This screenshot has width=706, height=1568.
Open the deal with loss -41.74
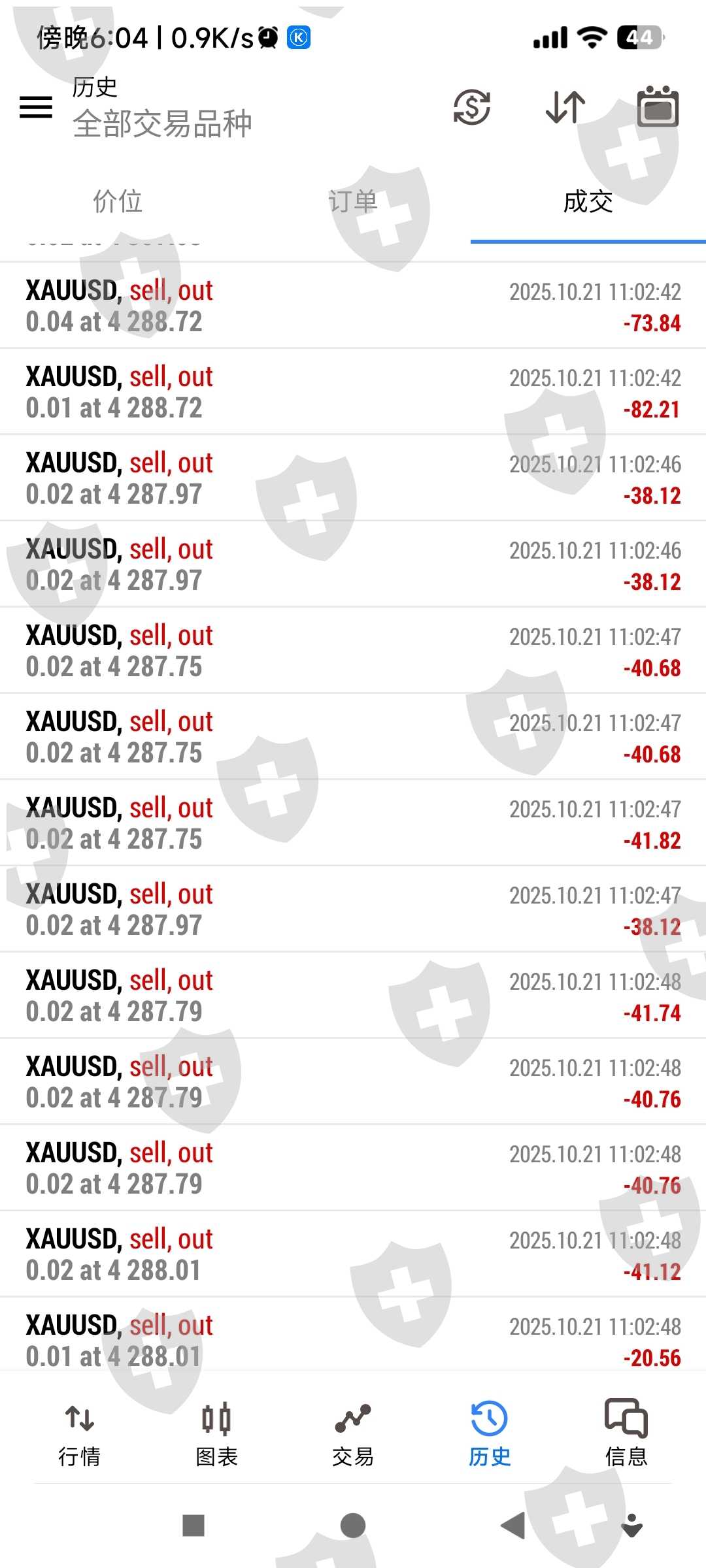coord(353,996)
